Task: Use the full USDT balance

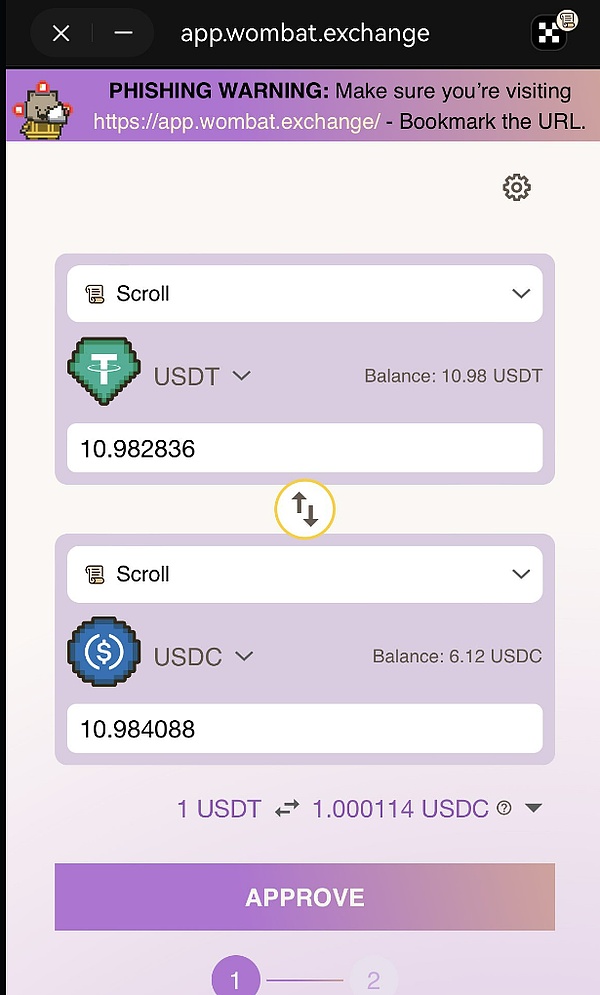Action: coord(453,377)
